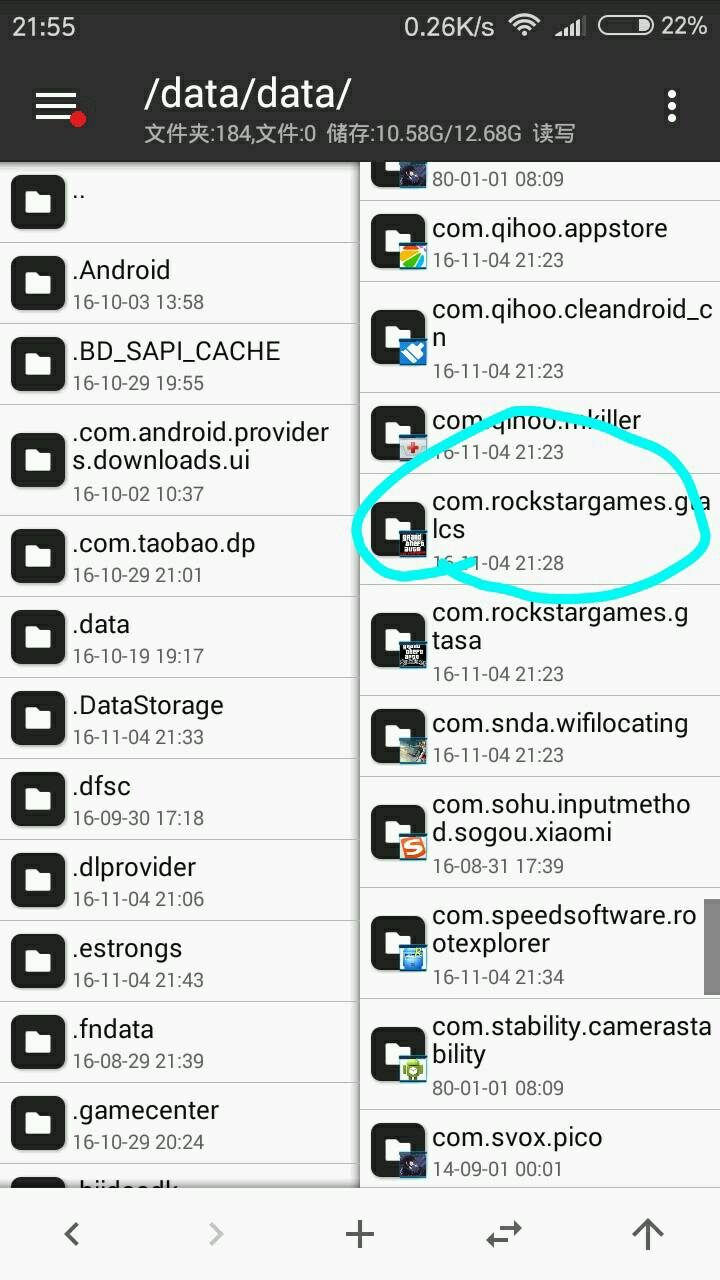The height and width of the screenshot is (1280, 720).
Task: Go up one level with the up arrow
Action: pos(647,1234)
